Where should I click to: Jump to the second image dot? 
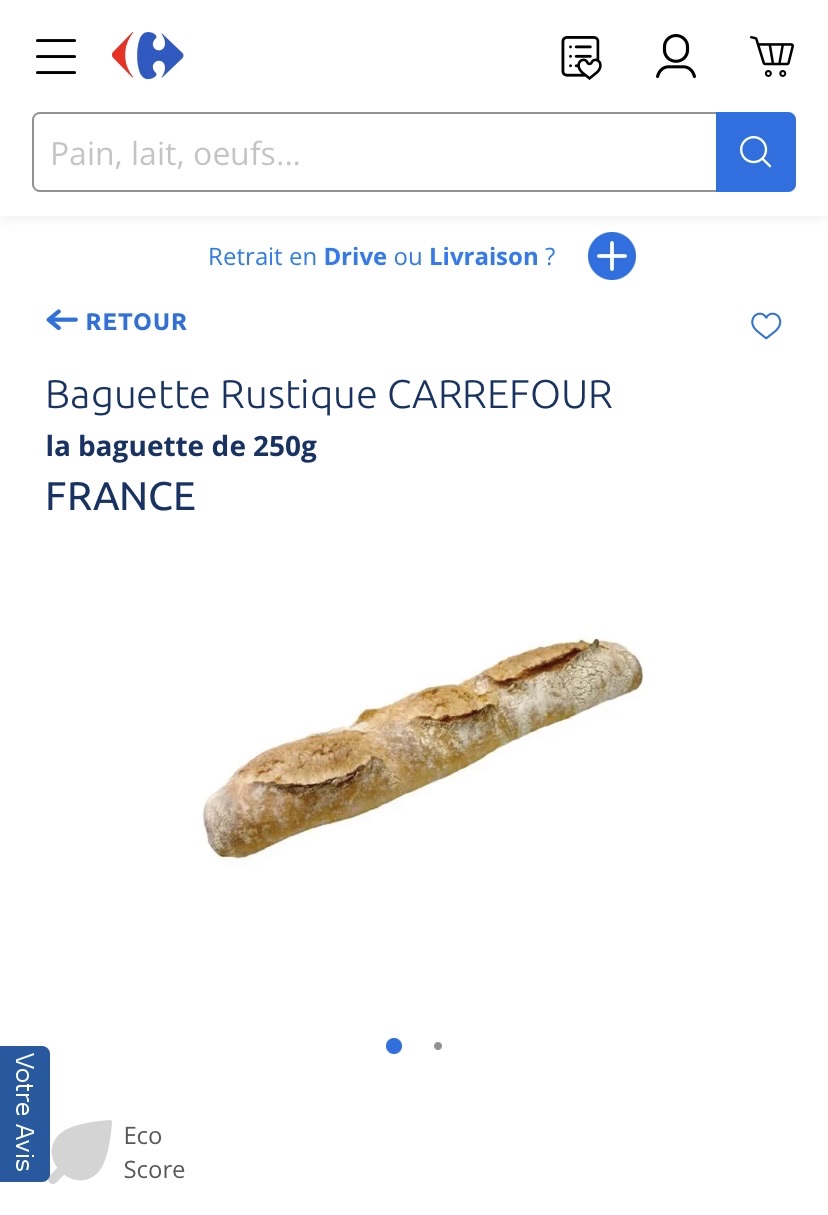coord(438,1046)
